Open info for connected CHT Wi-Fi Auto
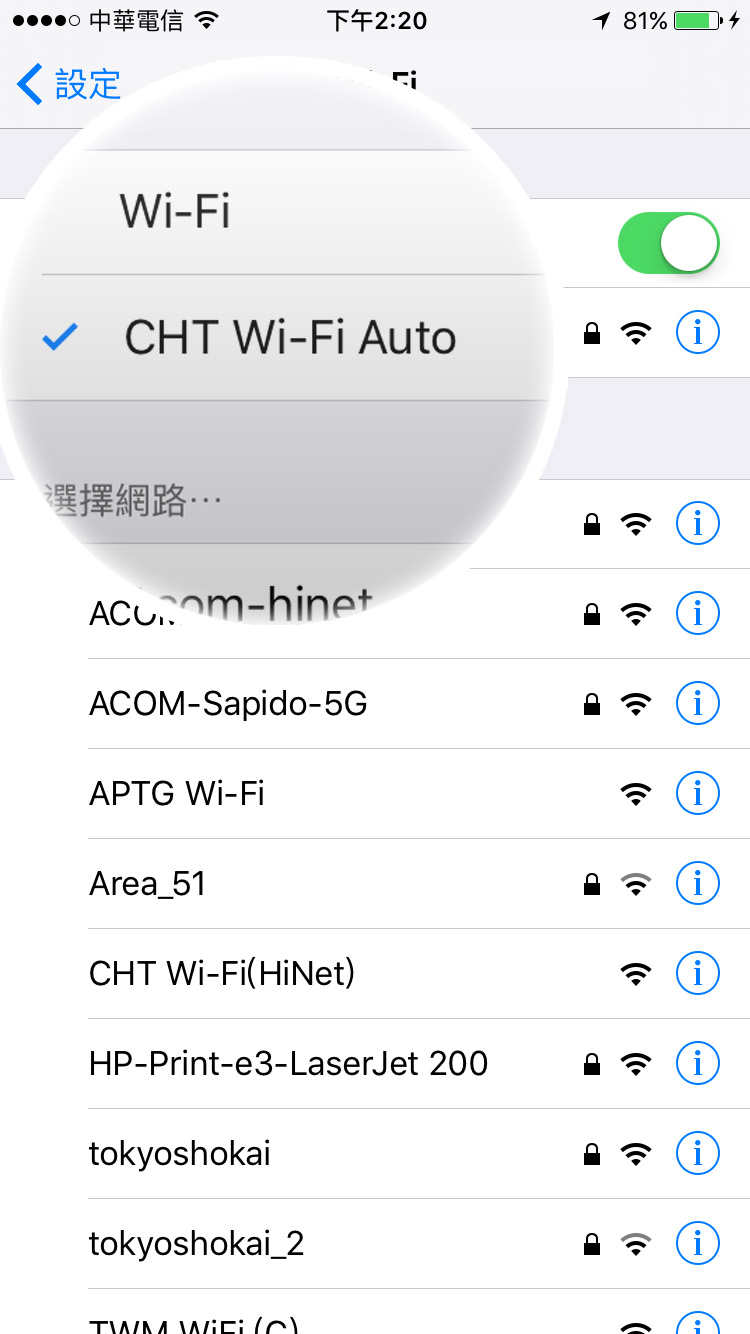The image size is (750, 1334). coord(698,332)
